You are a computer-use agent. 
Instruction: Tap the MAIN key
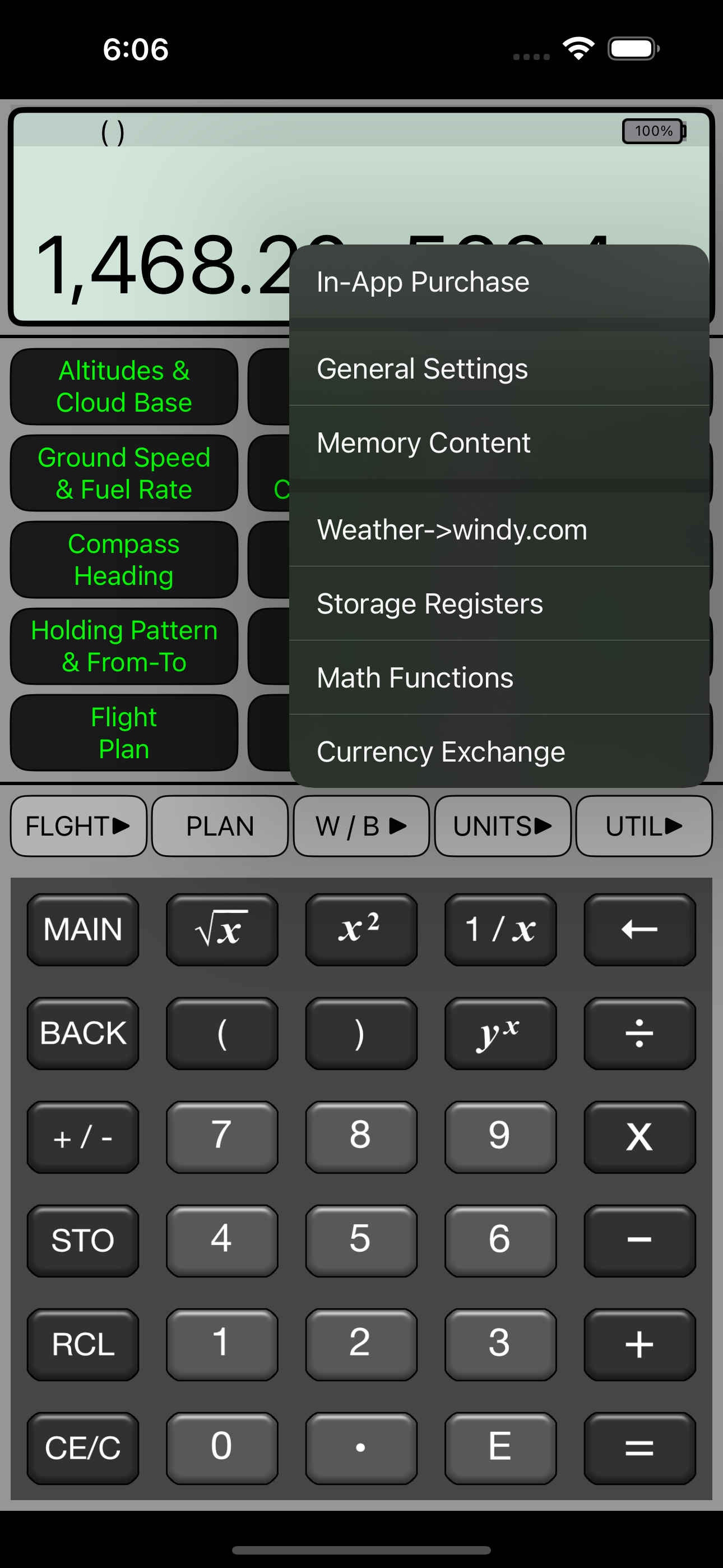(x=84, y=929)
